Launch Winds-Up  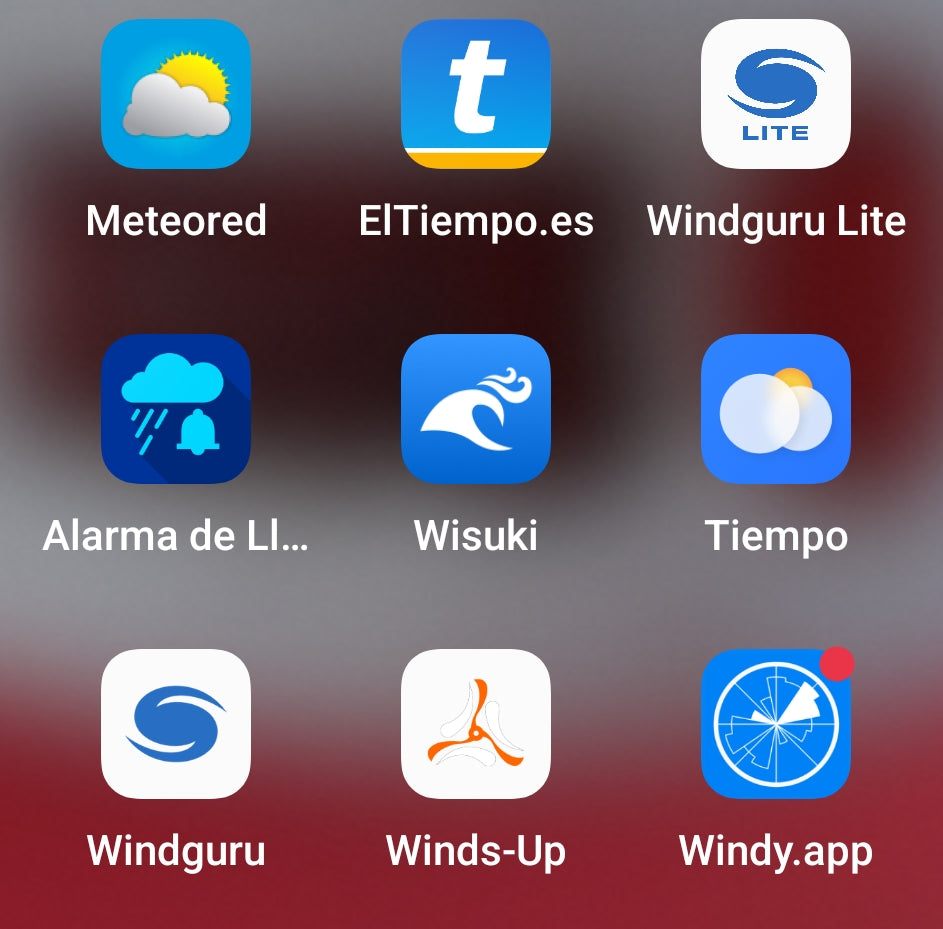476,724
